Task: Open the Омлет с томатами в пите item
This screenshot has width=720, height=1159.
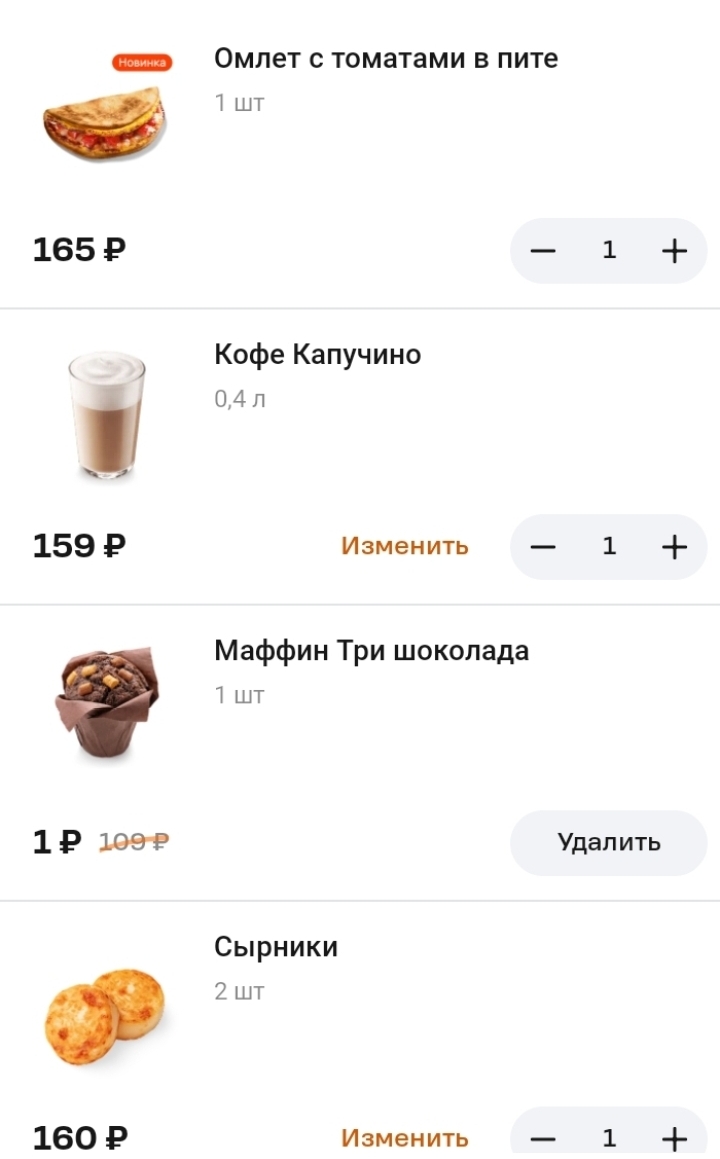Action: click(385, 59)
